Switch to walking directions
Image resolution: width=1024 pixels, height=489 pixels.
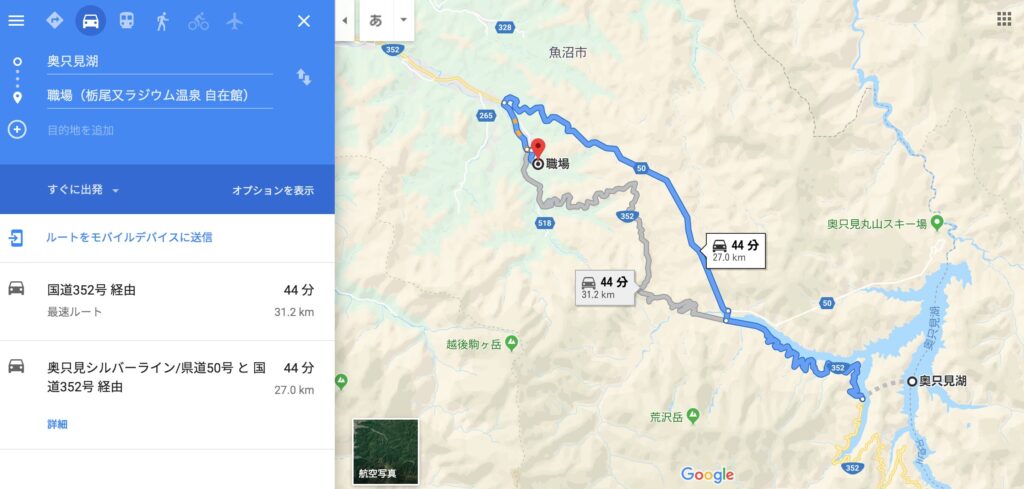[162, 20]
